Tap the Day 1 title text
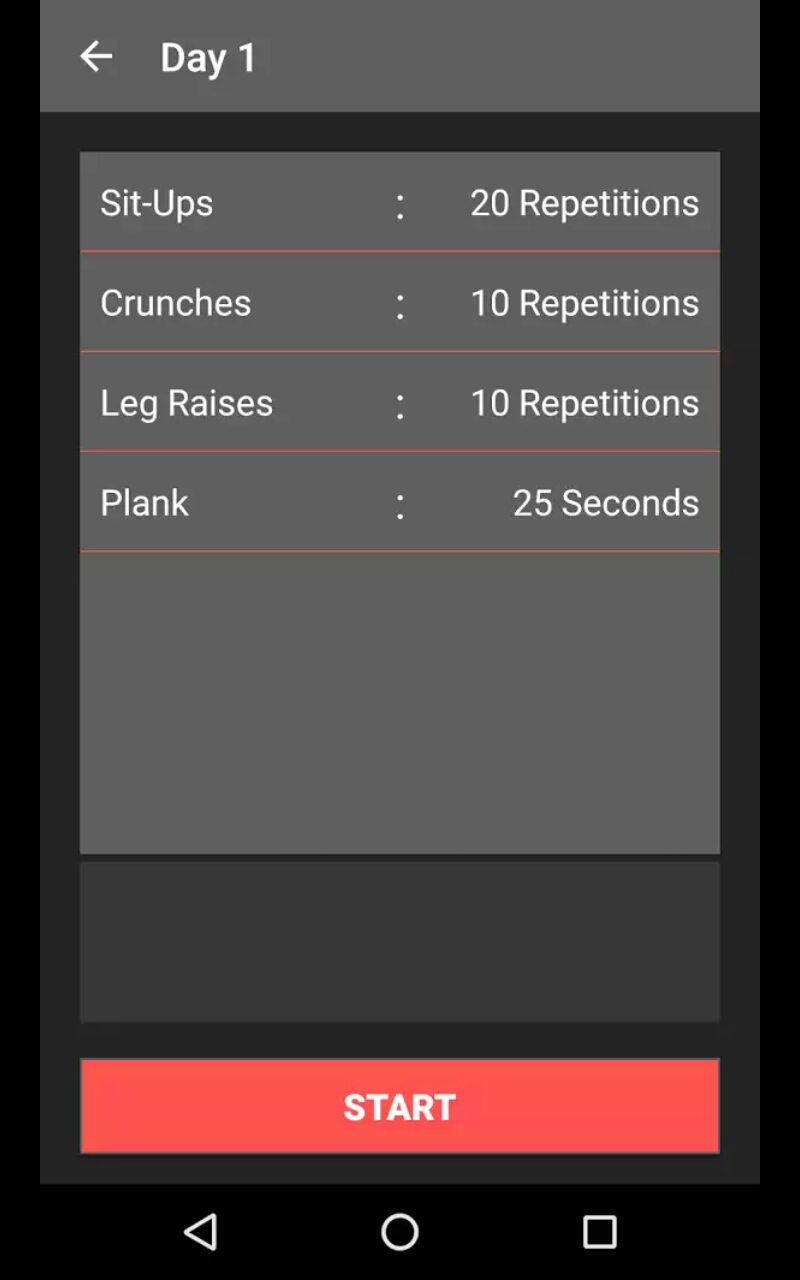The width and height of the screenshot is (800, 1280). [x=208, y=57]
